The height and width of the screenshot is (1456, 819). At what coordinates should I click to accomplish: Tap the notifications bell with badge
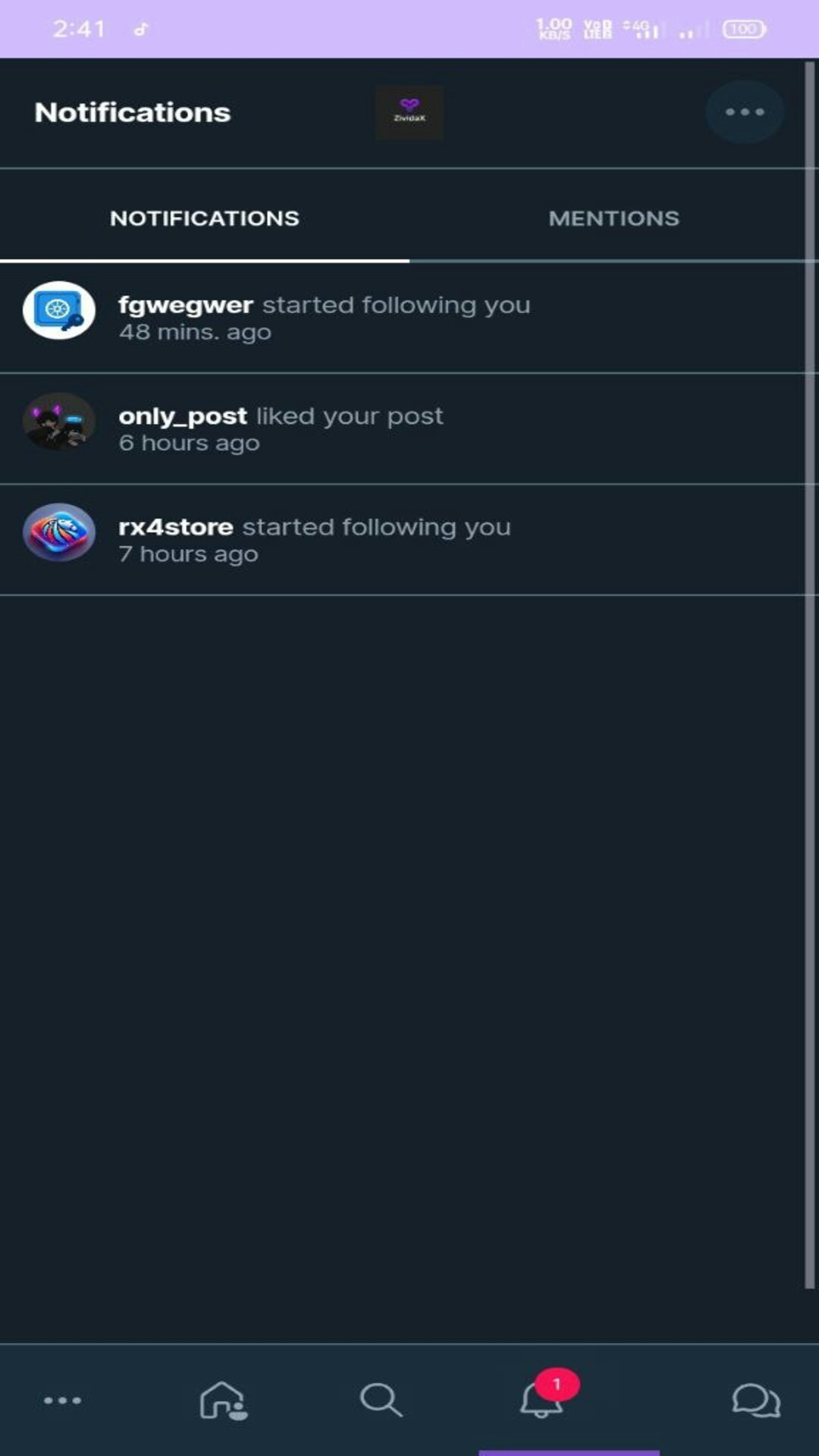(543, 1398)
